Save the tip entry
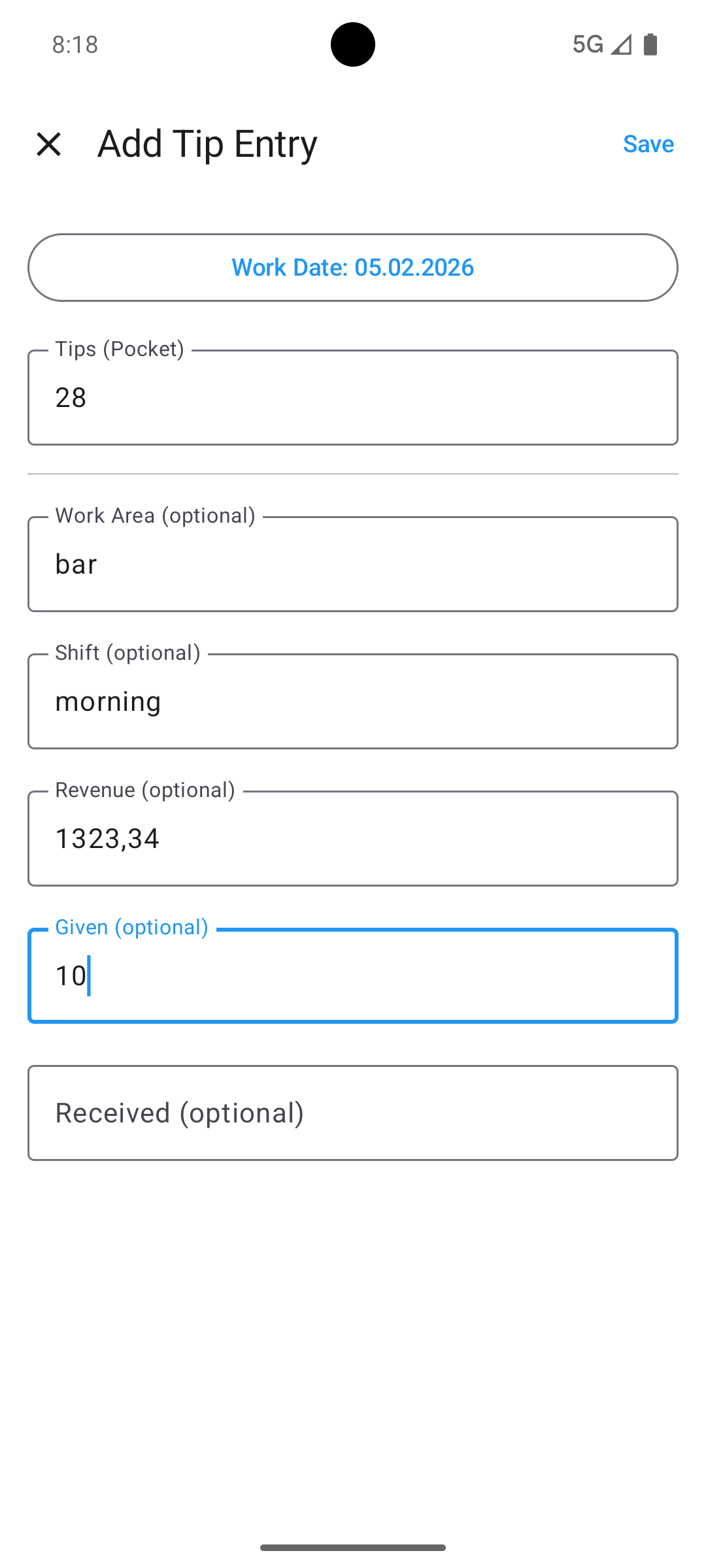The width and height of the screenshot is (706, 1568). (x=648, y=144)
